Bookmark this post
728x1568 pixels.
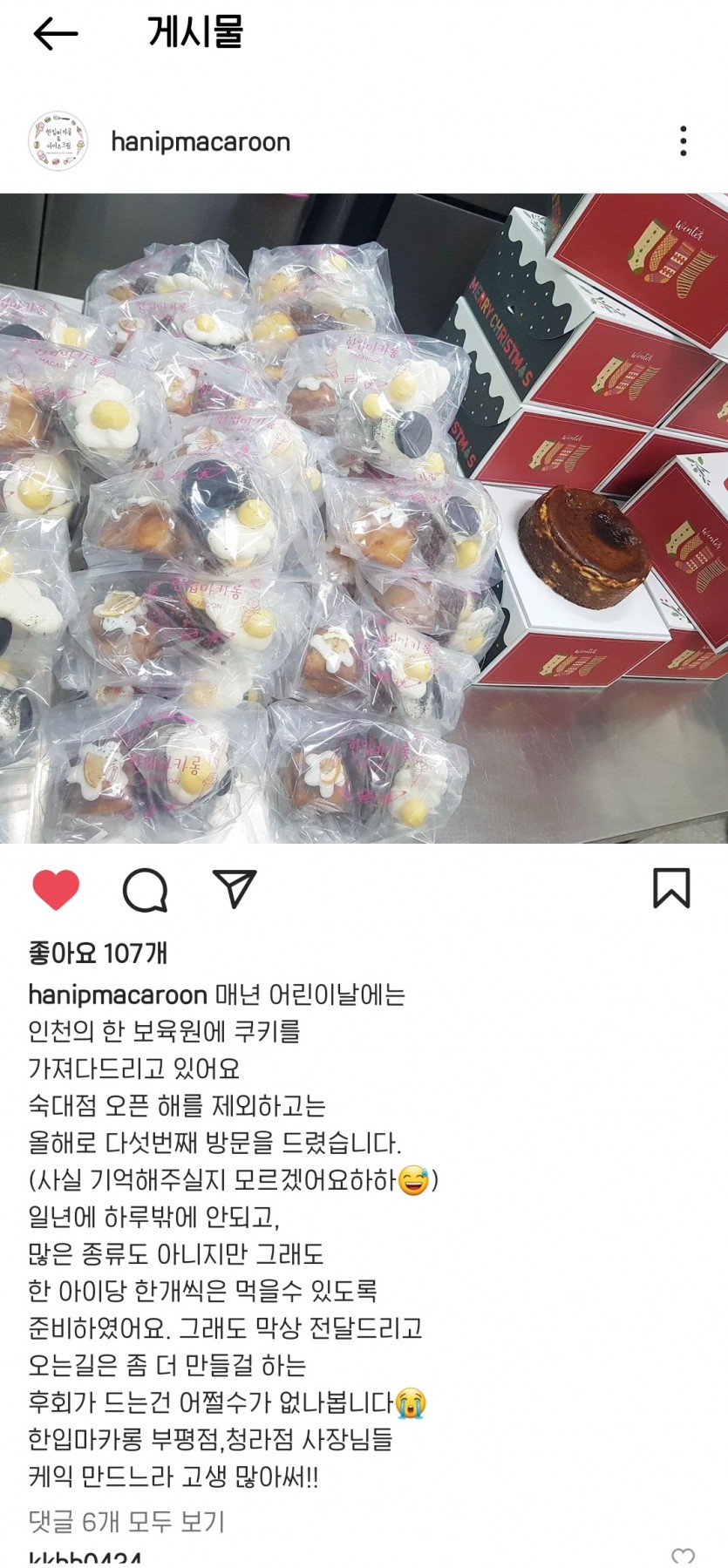point(671,888)
